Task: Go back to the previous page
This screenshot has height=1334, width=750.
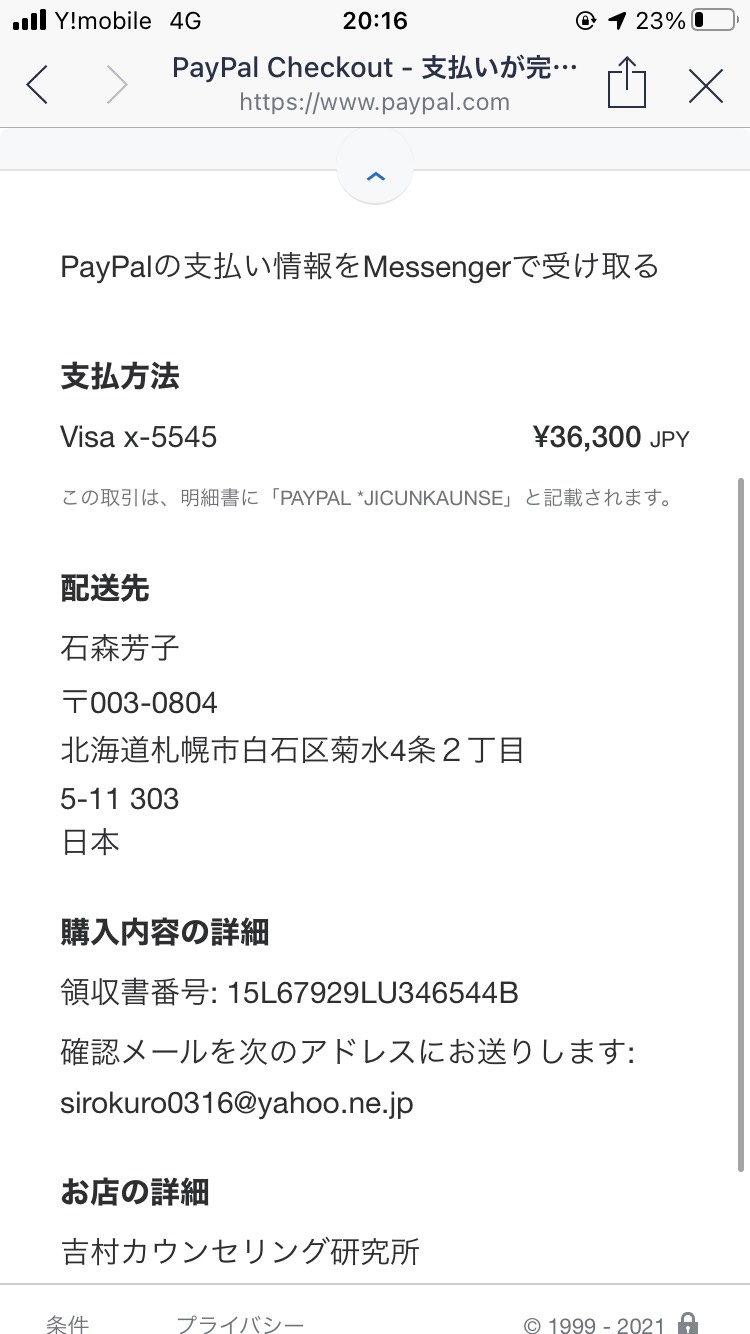Action: [x=38, y=85]
